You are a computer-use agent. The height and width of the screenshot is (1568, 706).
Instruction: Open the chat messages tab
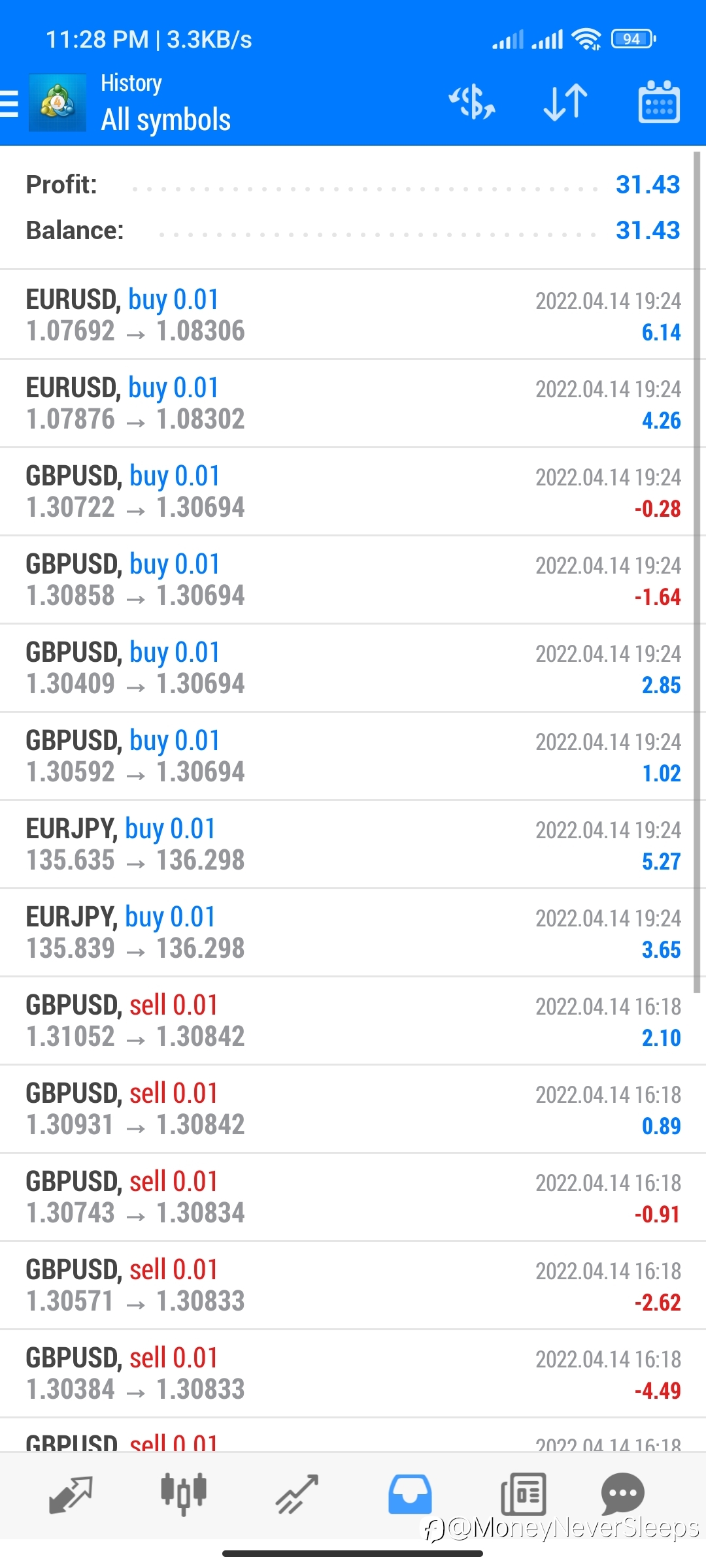(623, 1495)
